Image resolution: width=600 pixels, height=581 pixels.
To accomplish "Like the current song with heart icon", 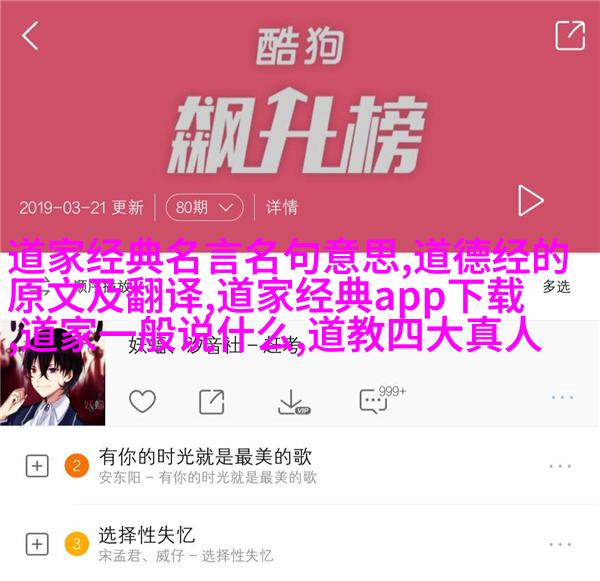I will coord(142,401).
